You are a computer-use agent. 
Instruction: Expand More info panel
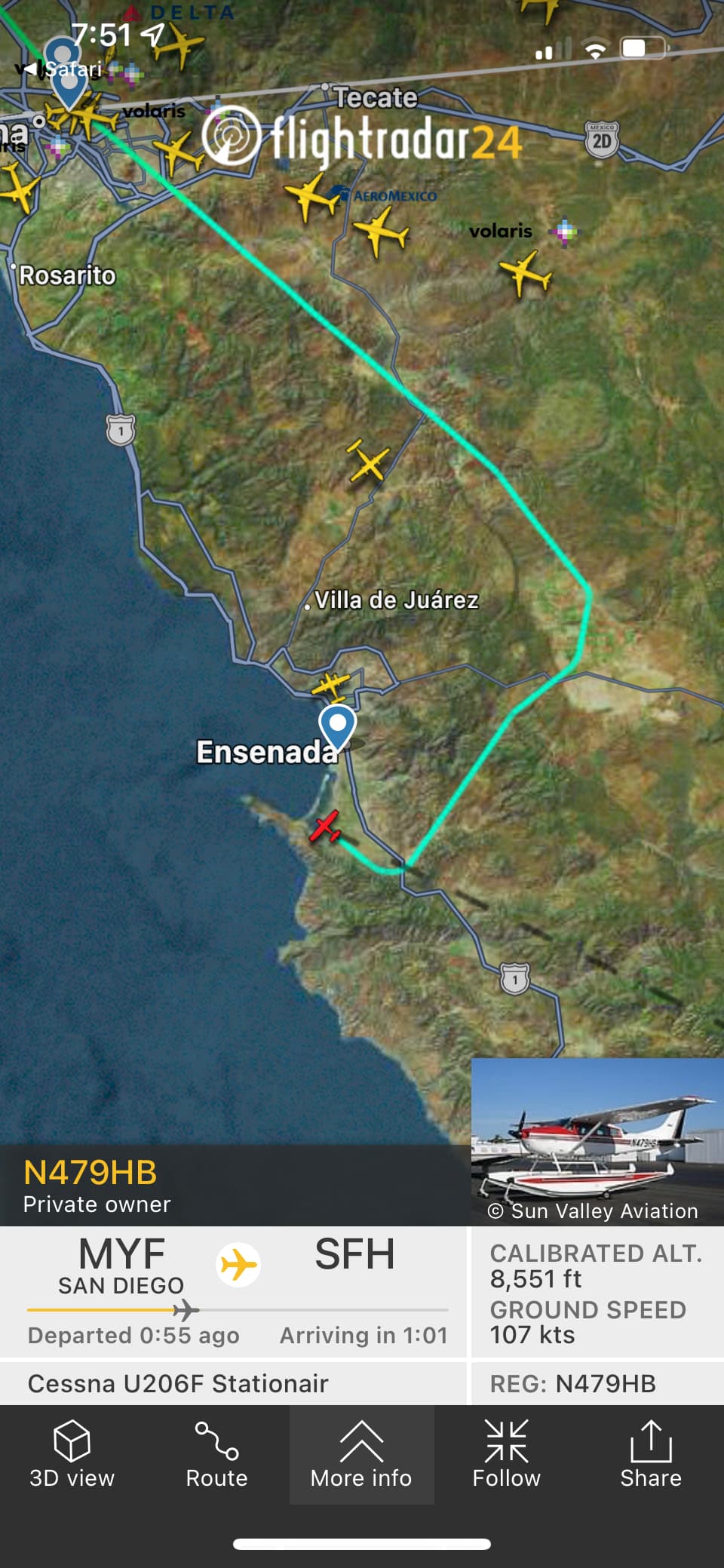click(361, 1454)
